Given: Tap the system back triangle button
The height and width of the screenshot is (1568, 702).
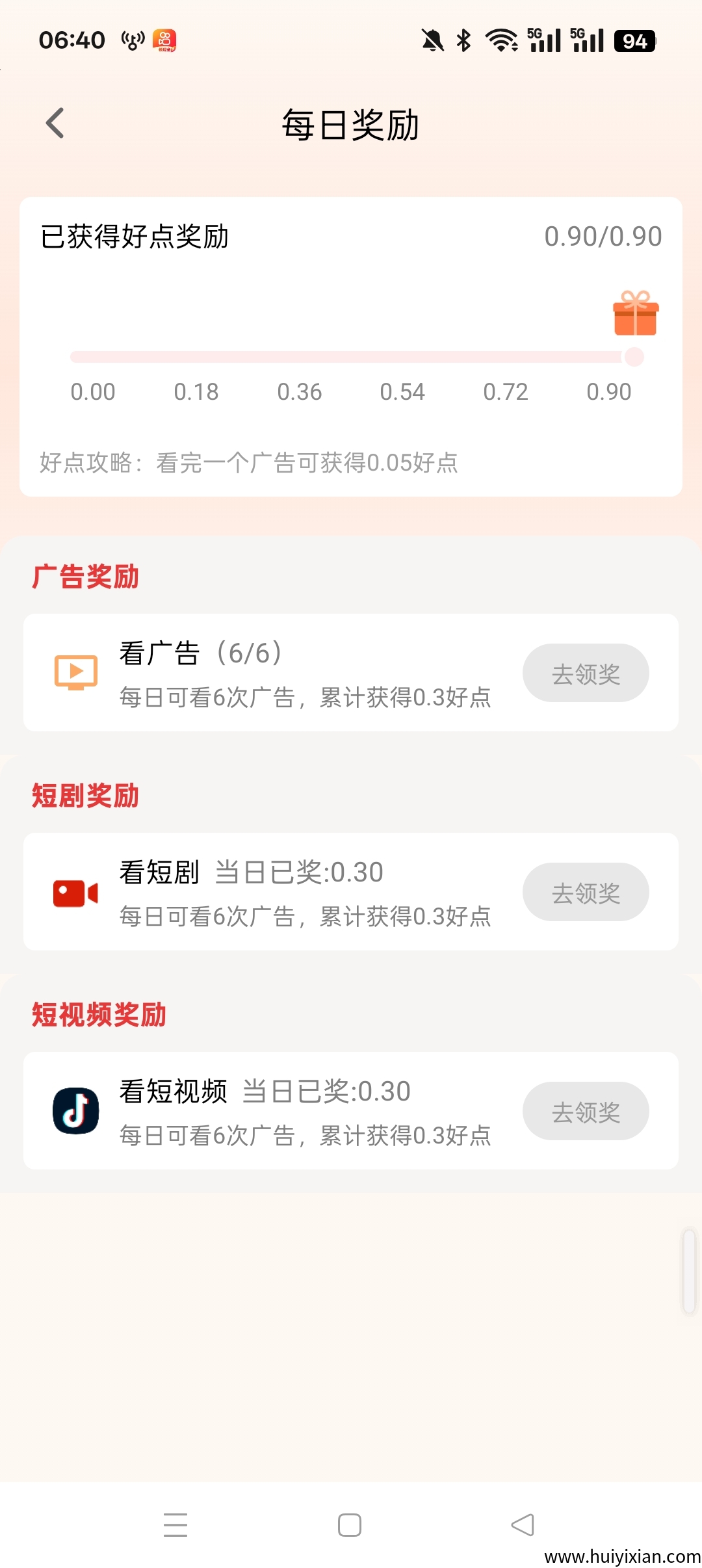Looking at the screenshot, I should click(523, 1524).
